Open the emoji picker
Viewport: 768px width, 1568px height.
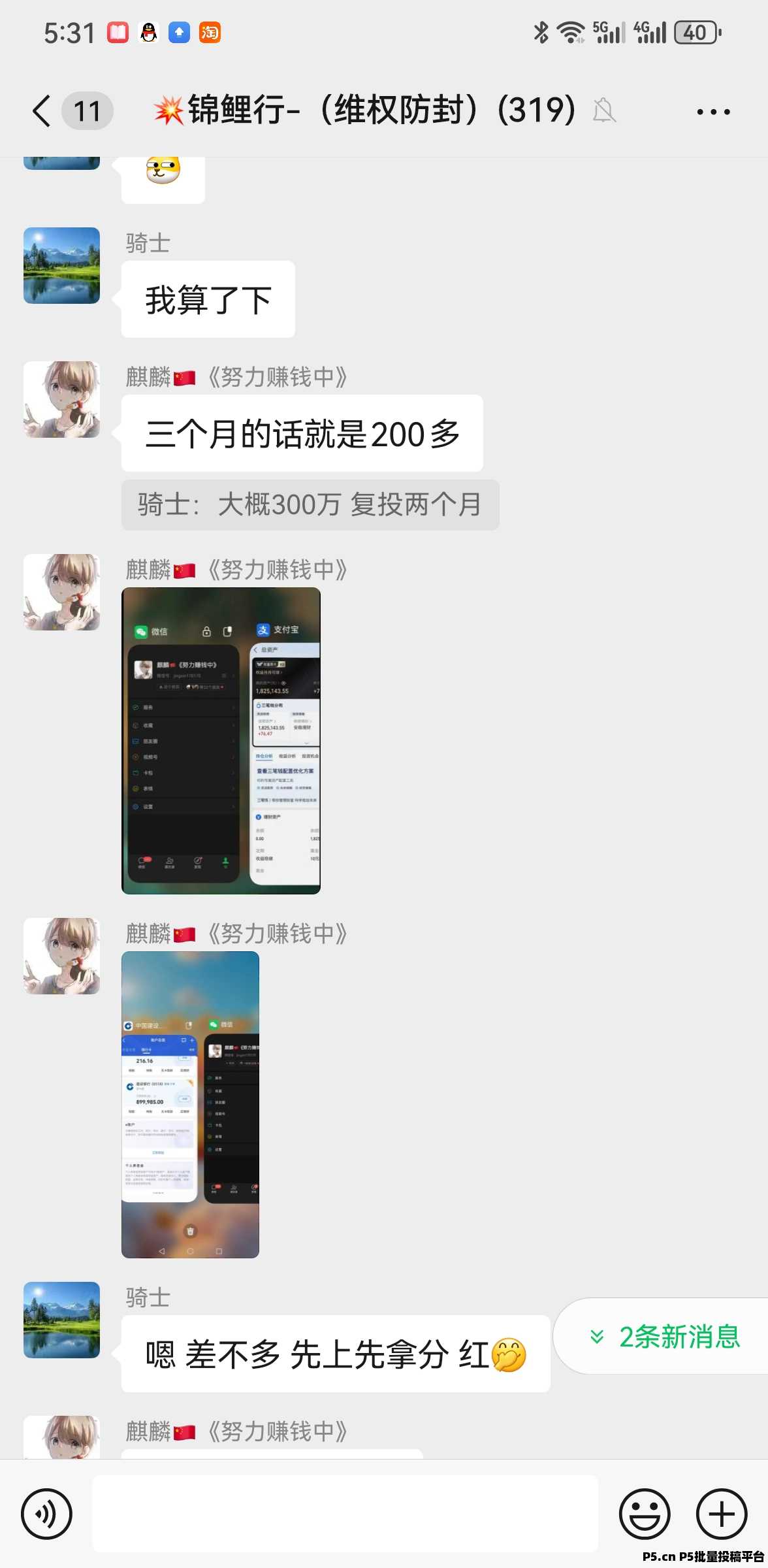pos(644,1513)
